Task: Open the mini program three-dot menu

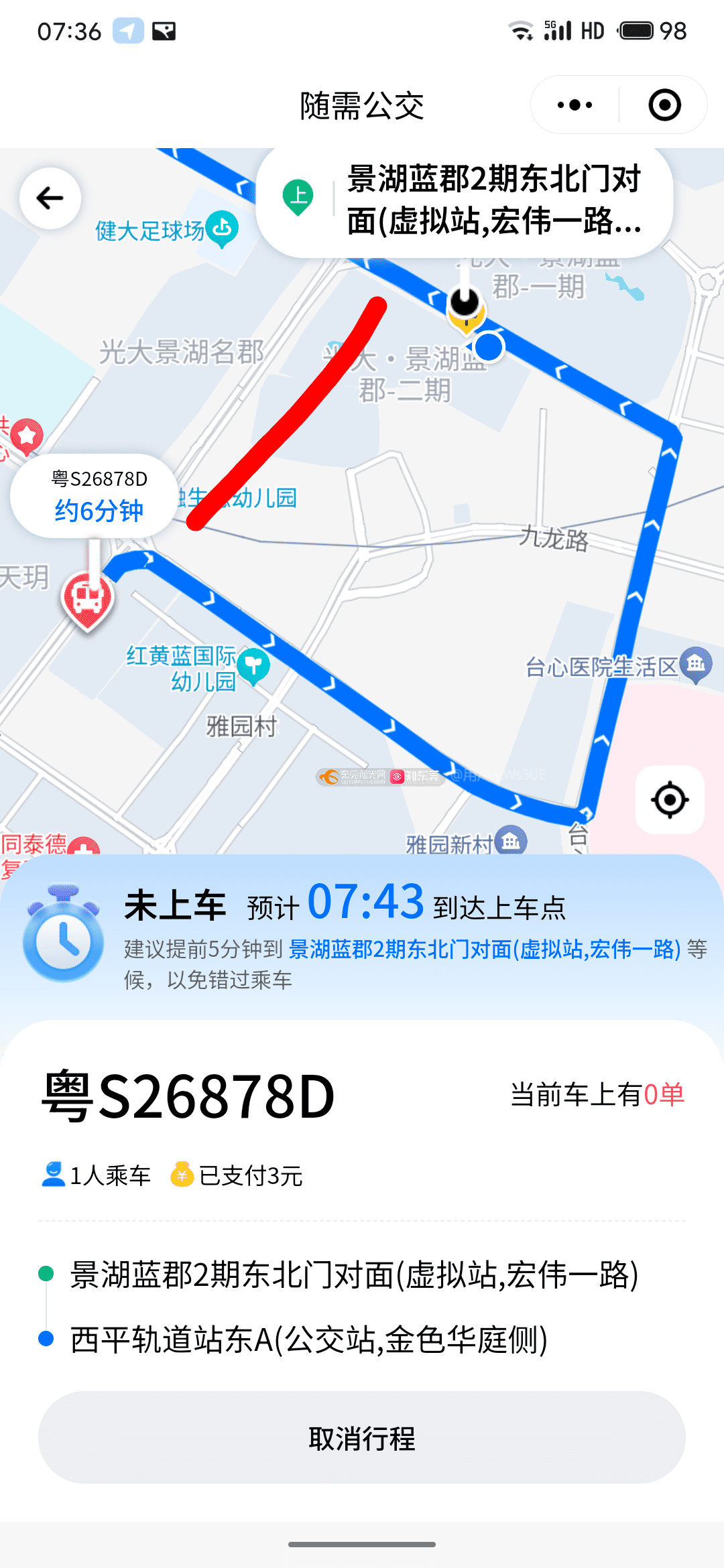Action: point(575,105)
